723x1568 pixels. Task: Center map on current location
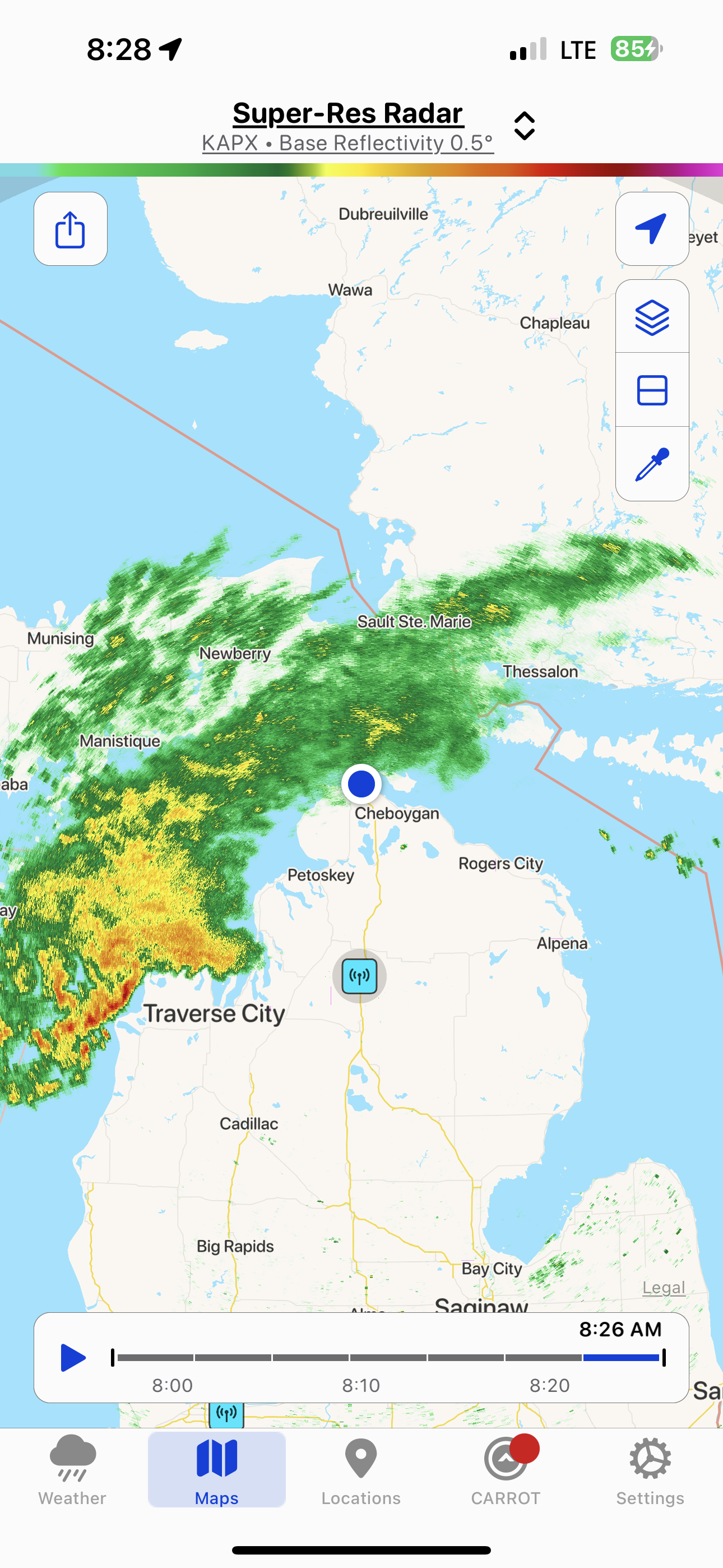pyautogui.click(x=652, y=229)
